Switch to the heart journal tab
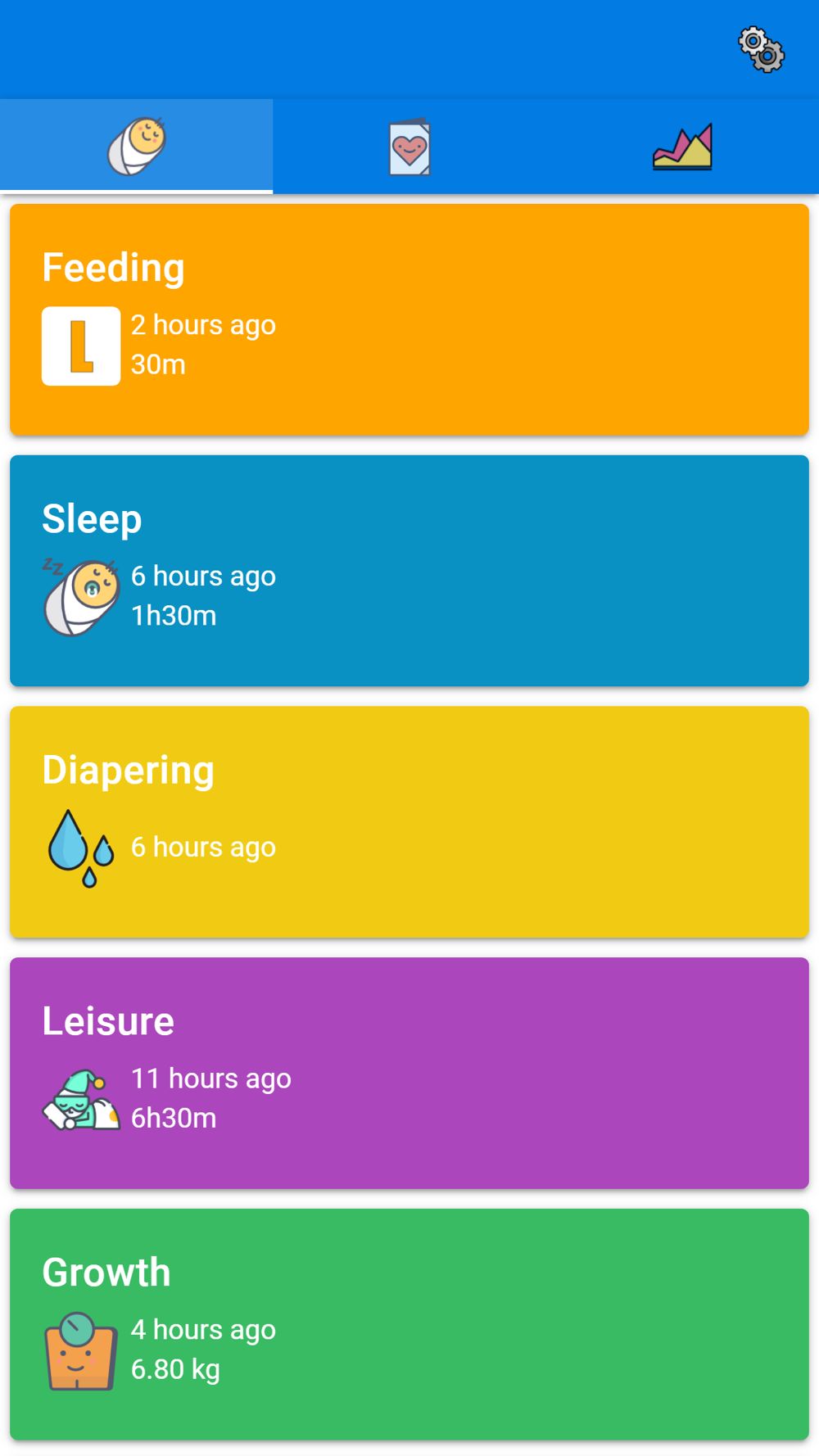This screenshot has height=1456, width=819. coord(409,147)
